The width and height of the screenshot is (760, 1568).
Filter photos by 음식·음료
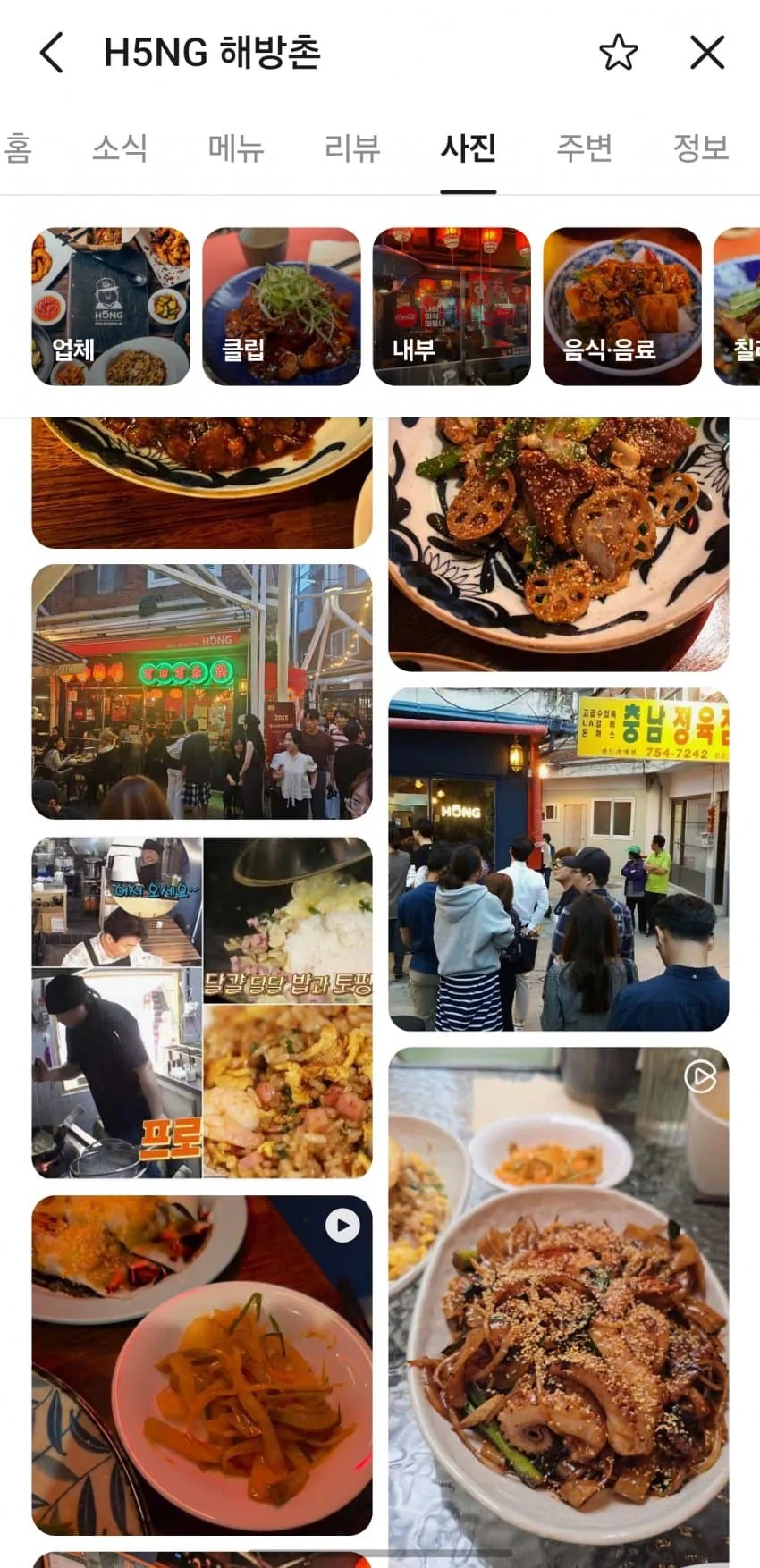tap(622, 307)
